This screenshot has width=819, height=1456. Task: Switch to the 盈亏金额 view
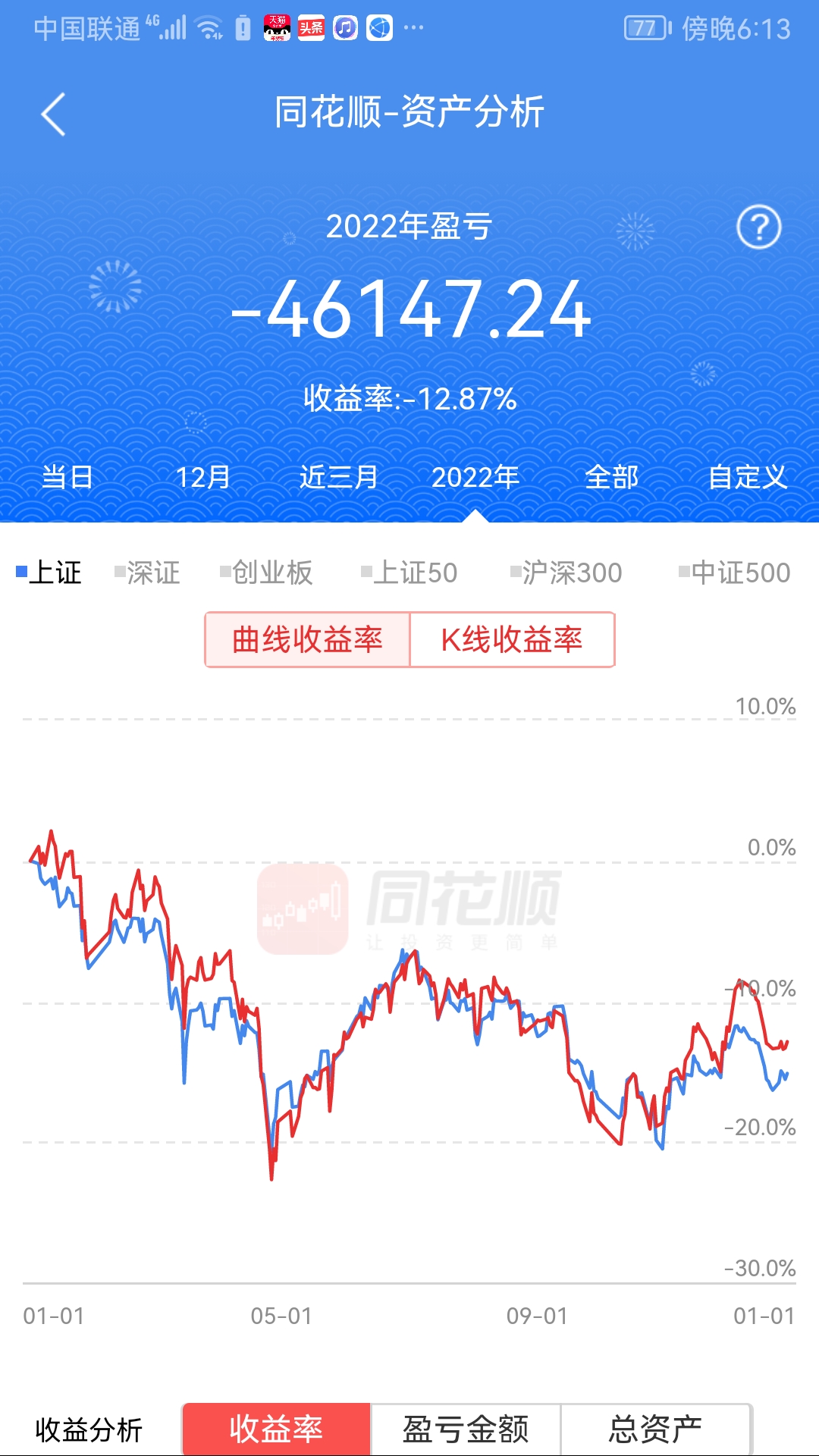[x=465, y=1429]
